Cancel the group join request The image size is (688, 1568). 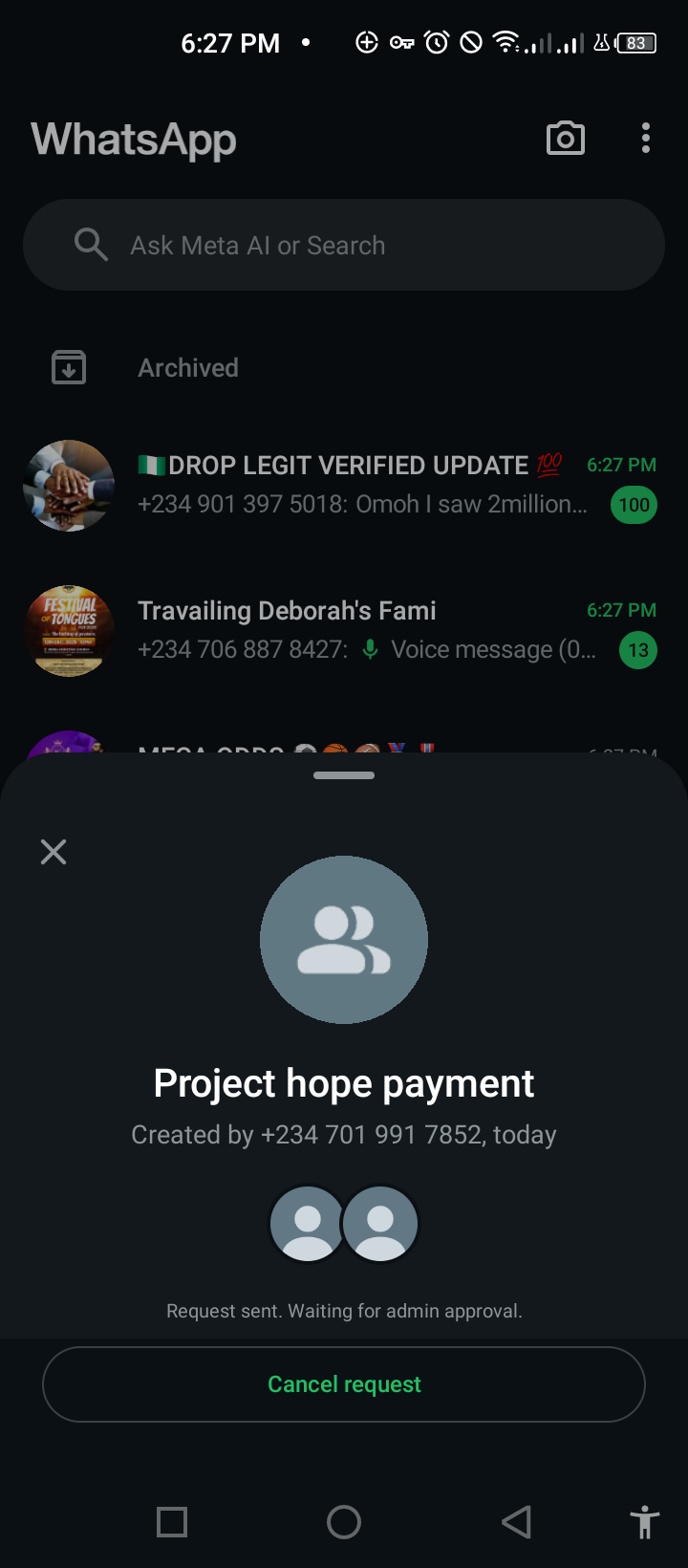344,1384
